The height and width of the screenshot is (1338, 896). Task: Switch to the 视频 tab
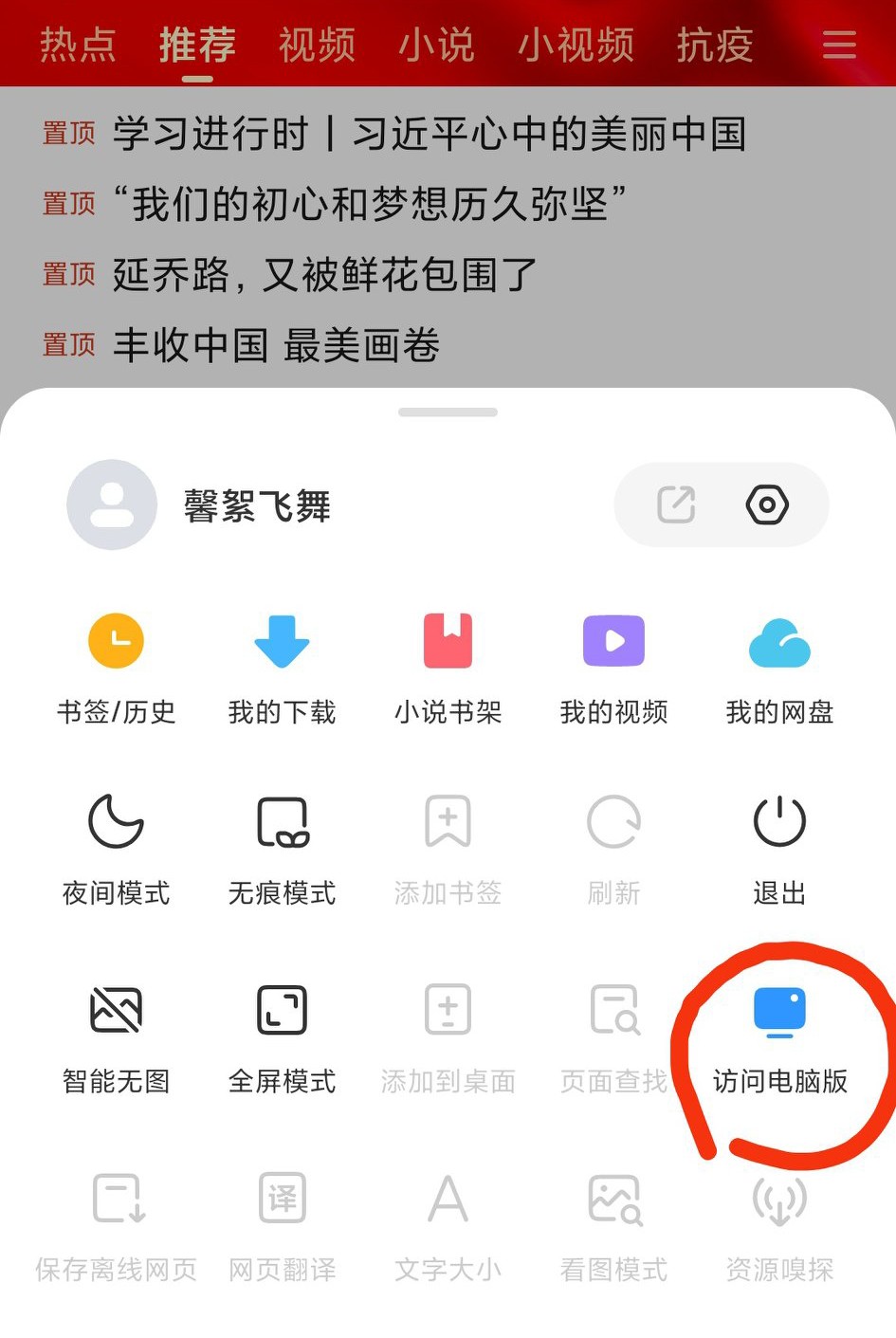click(316, 45)
